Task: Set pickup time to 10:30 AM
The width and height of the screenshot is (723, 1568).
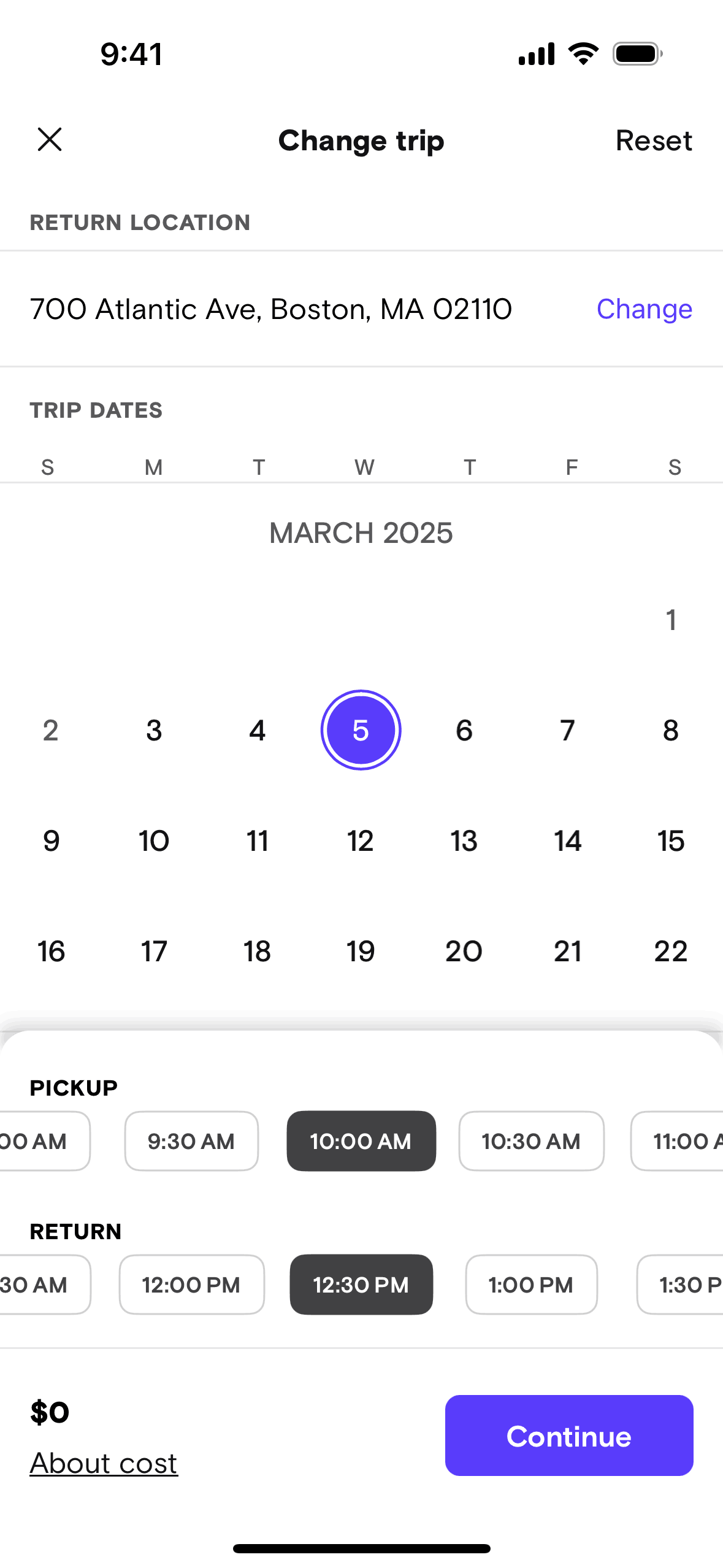Action: (531, 1141)
